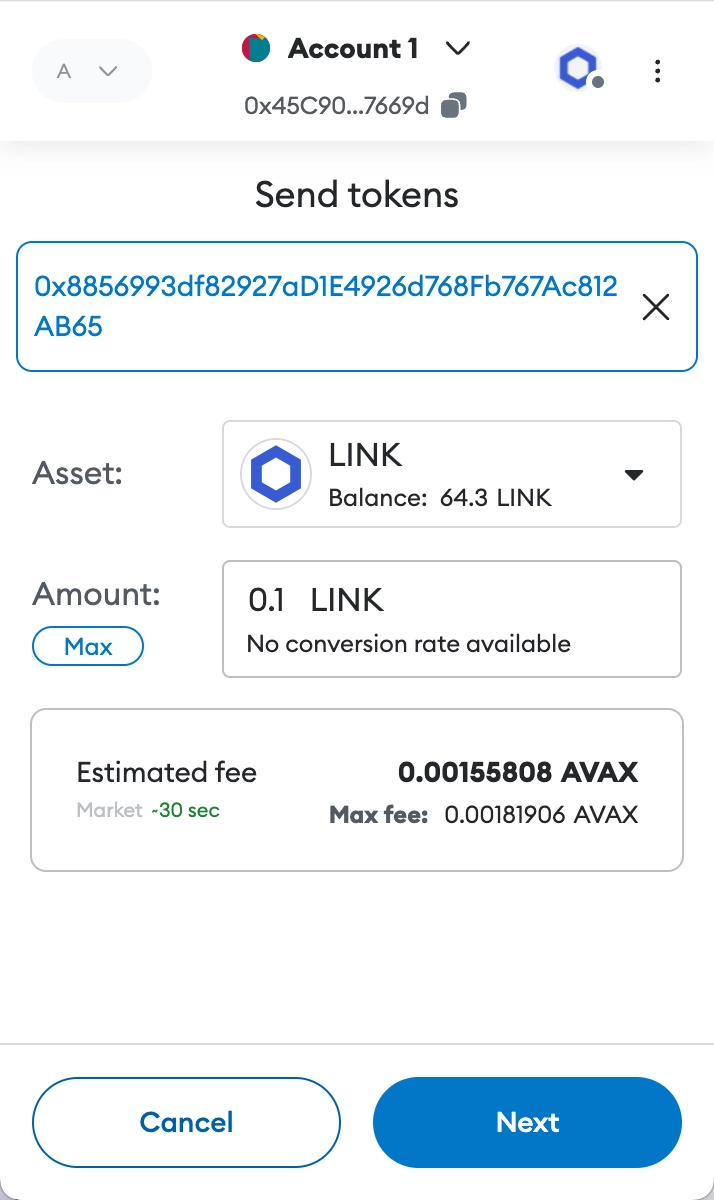This screenshot has height=1200, width=714.
Task: Open the connected site Chainlink icon
Action: pyautogui.click(x=578, y=70)
